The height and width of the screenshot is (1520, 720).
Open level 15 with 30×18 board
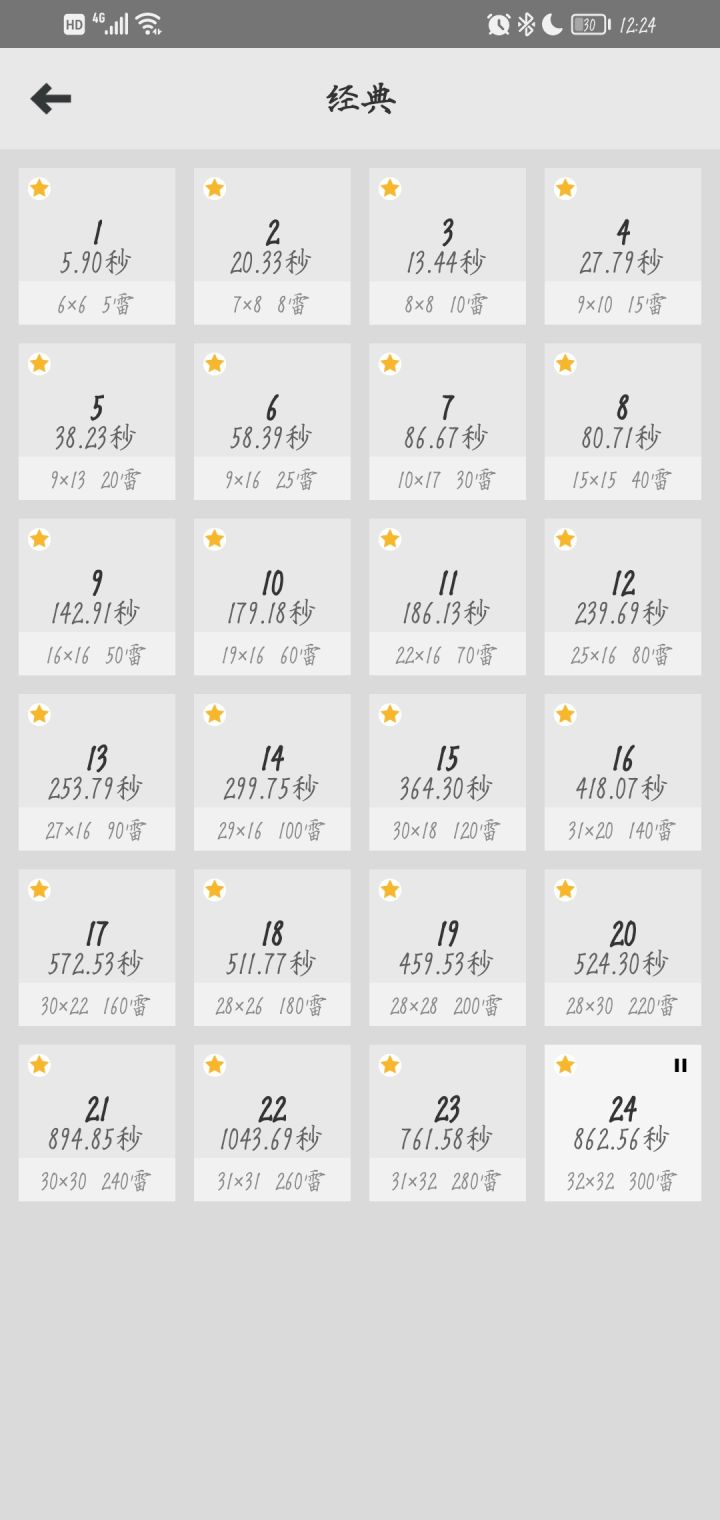[447, 772]
